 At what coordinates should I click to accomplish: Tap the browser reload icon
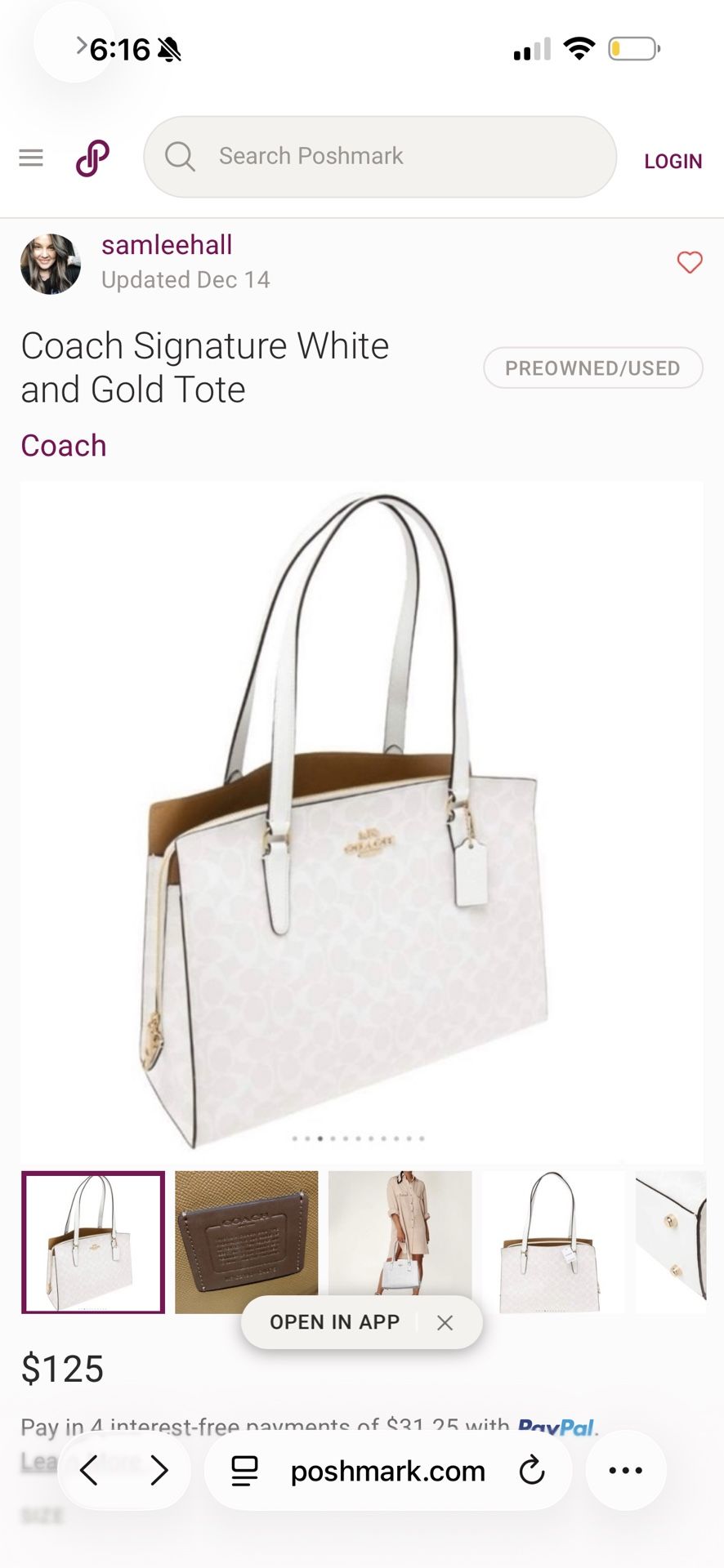pyautogui.click(x=532, y=1470)
